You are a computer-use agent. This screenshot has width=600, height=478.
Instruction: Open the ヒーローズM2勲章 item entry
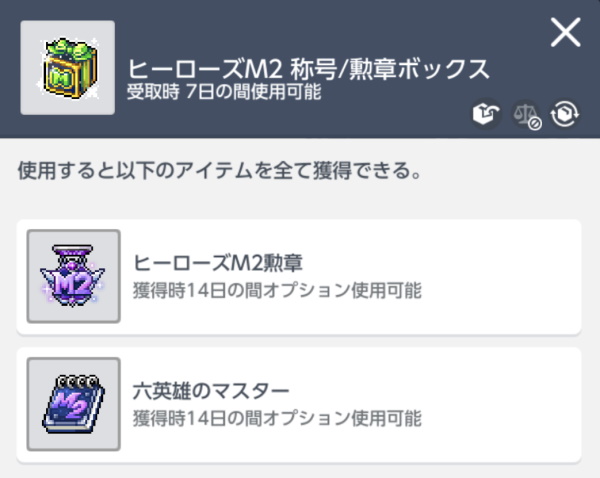[x=299, y=277]
